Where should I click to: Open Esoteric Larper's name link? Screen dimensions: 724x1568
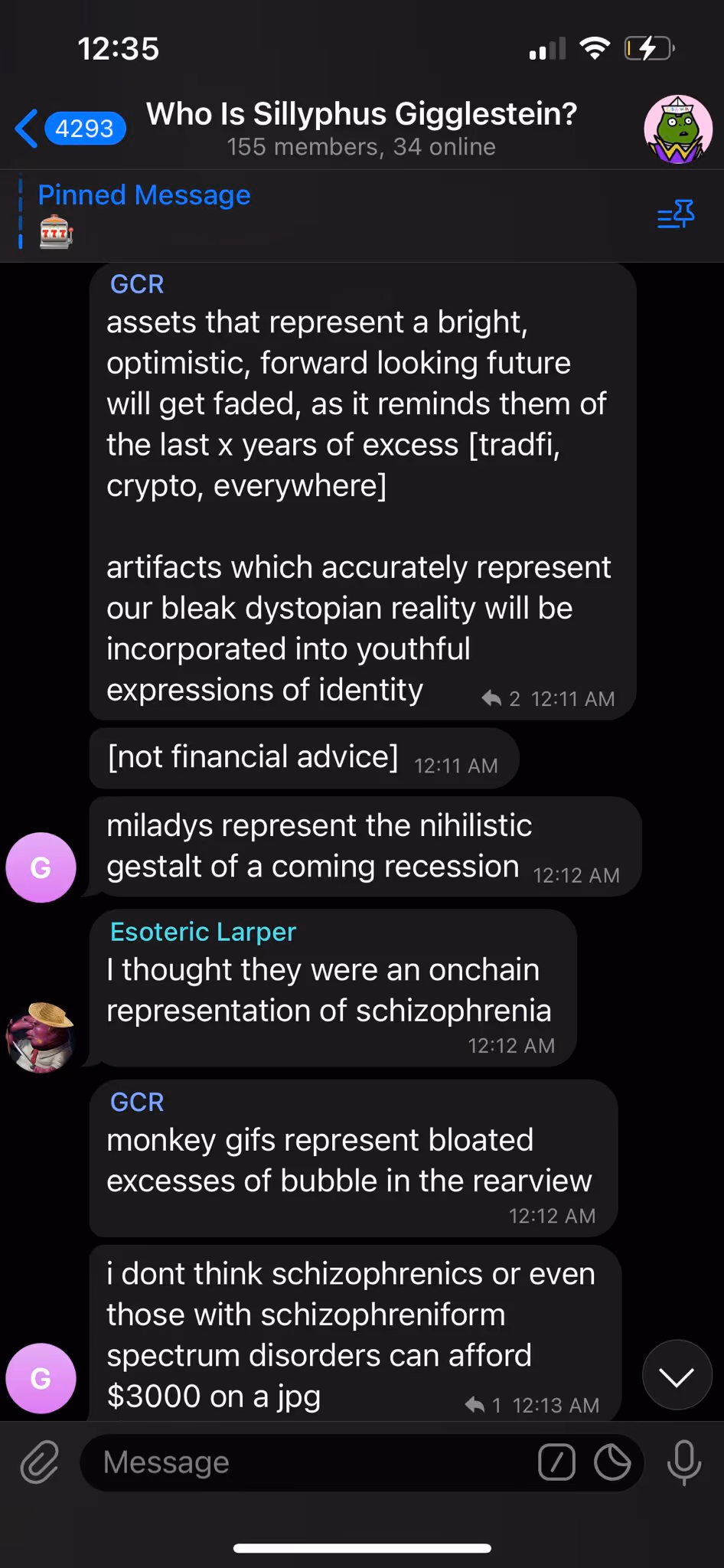click(203, 932)
